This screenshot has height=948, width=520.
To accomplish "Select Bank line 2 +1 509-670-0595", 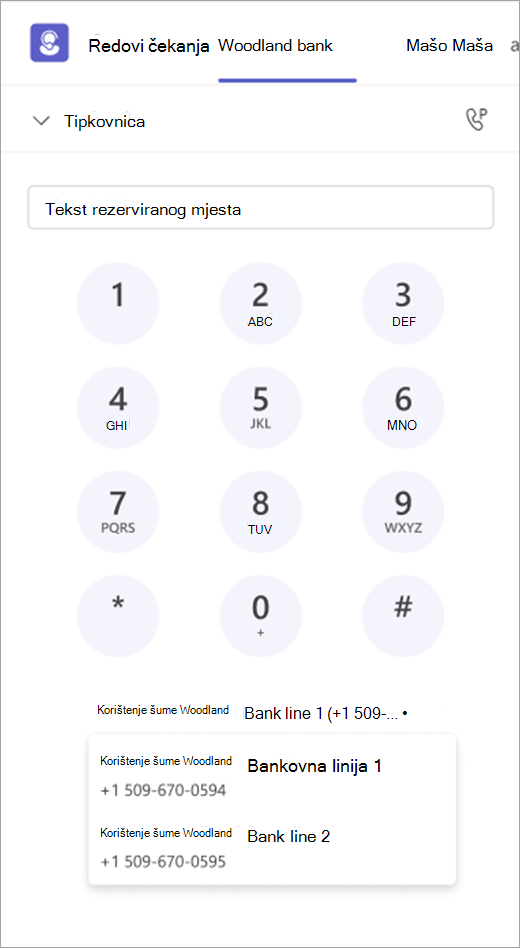I will (272, 848).
